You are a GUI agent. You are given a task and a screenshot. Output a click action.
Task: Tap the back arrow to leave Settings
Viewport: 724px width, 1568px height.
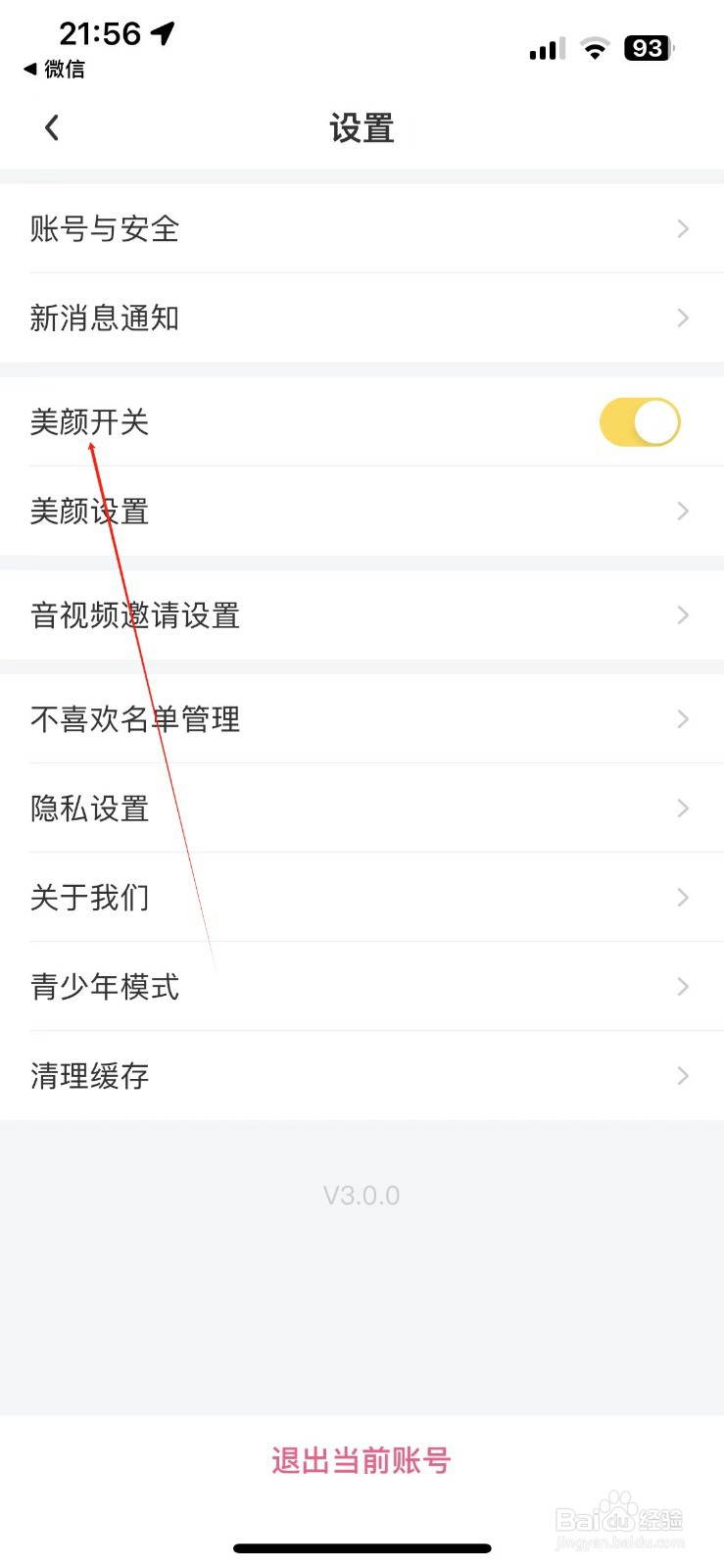pos(52,127)
